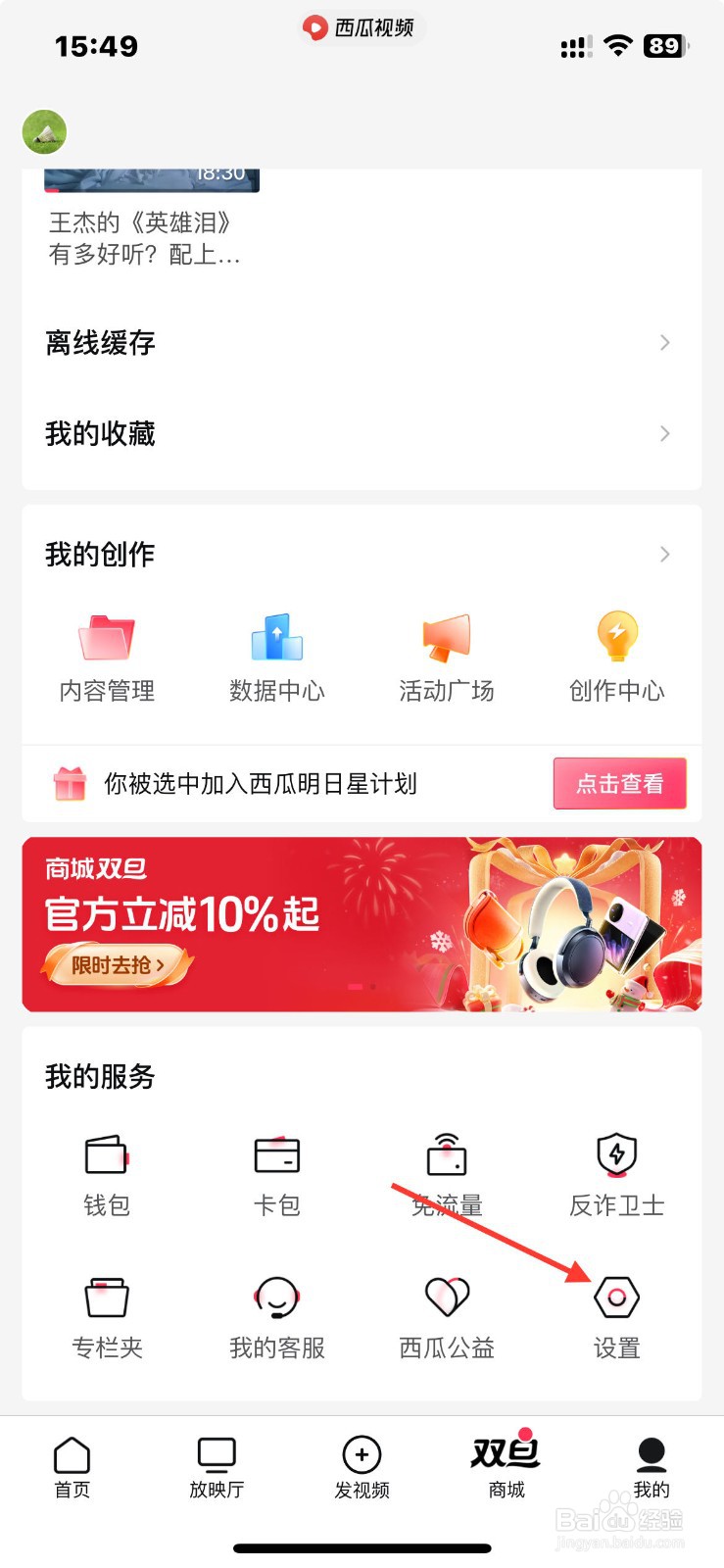Viewport: 724px width, 1568px height.
Task: Open the 设置 settings icon
Action: 615,1316
